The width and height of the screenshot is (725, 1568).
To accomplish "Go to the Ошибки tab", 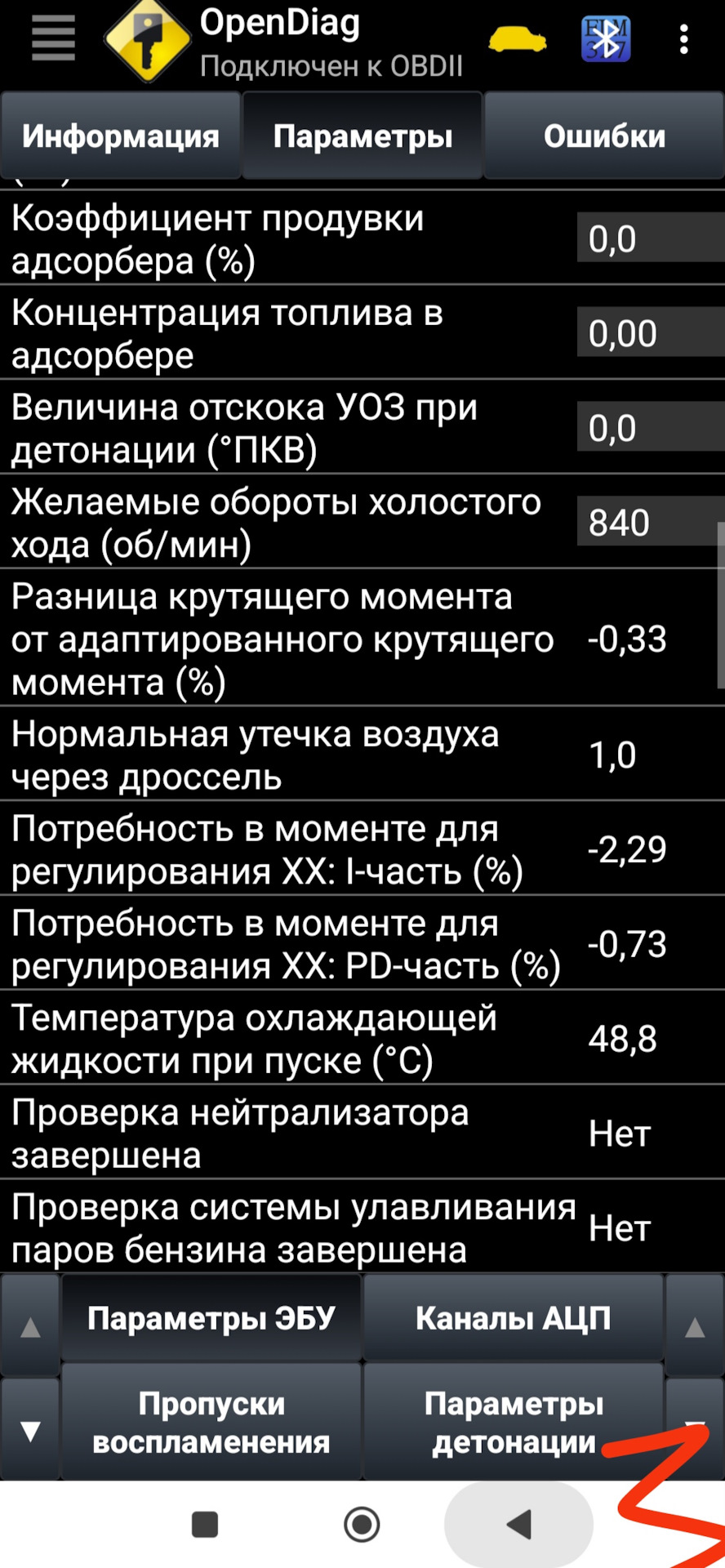I will click(604, 136).
